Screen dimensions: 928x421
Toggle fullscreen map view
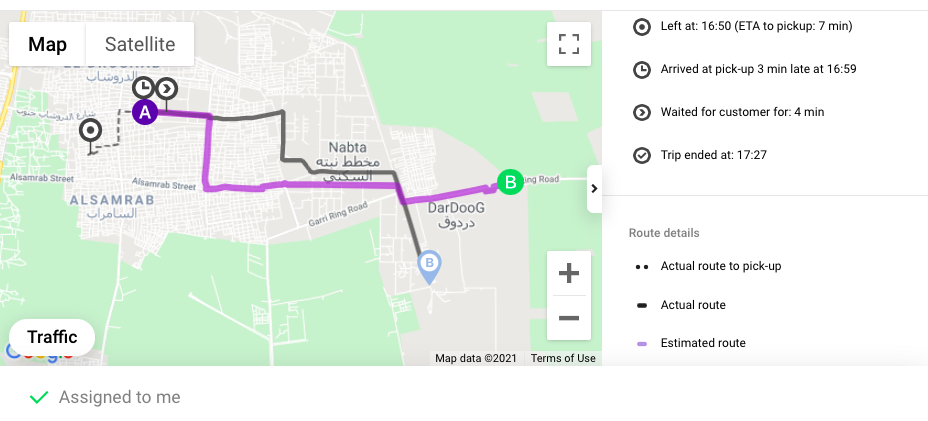[569, 44]
